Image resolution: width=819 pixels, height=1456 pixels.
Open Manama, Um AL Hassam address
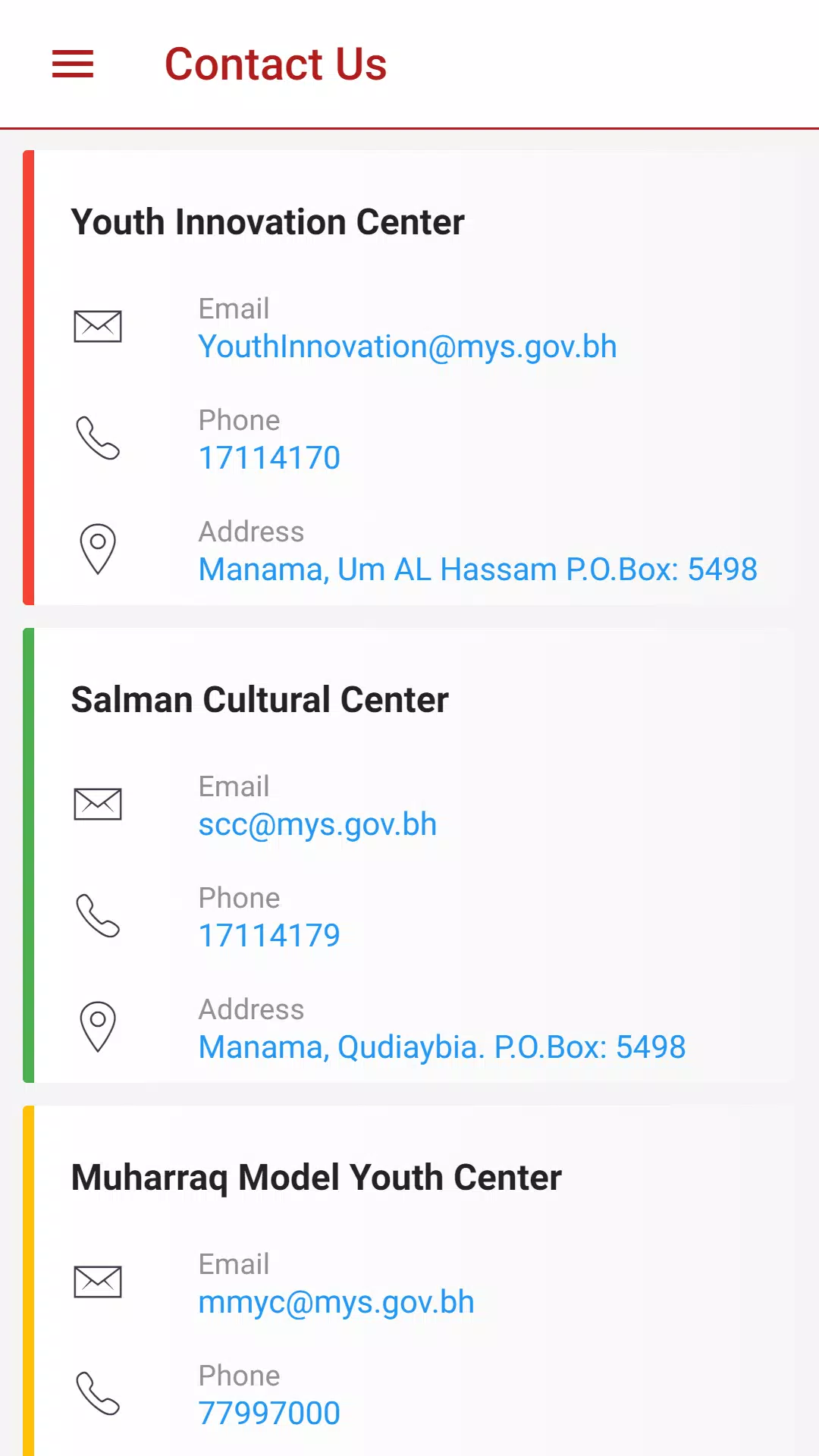[x=478, y=570]
